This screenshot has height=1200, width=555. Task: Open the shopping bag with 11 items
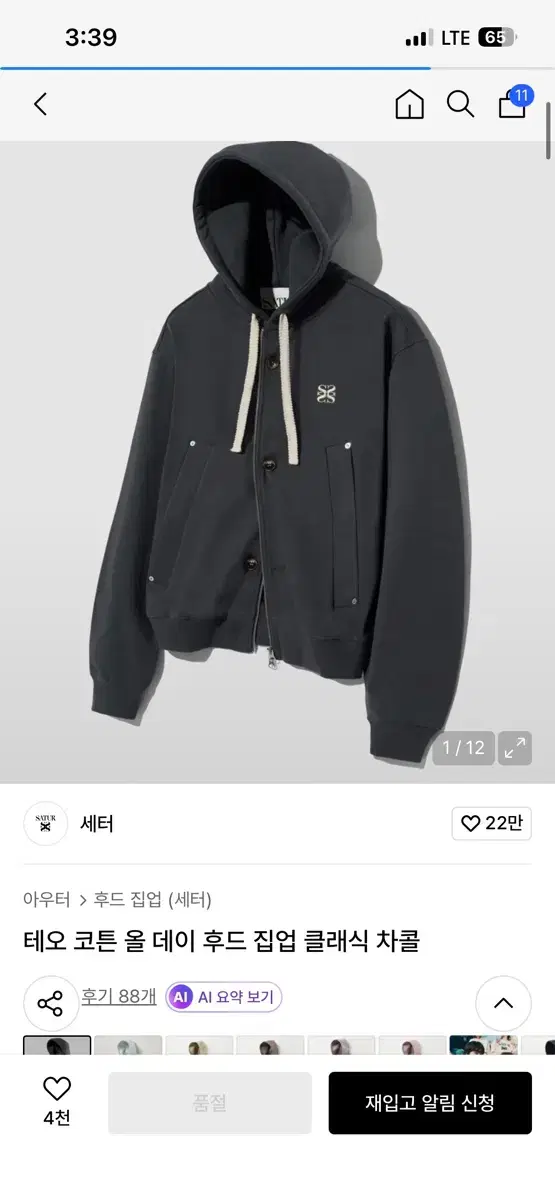click(514, 102)
